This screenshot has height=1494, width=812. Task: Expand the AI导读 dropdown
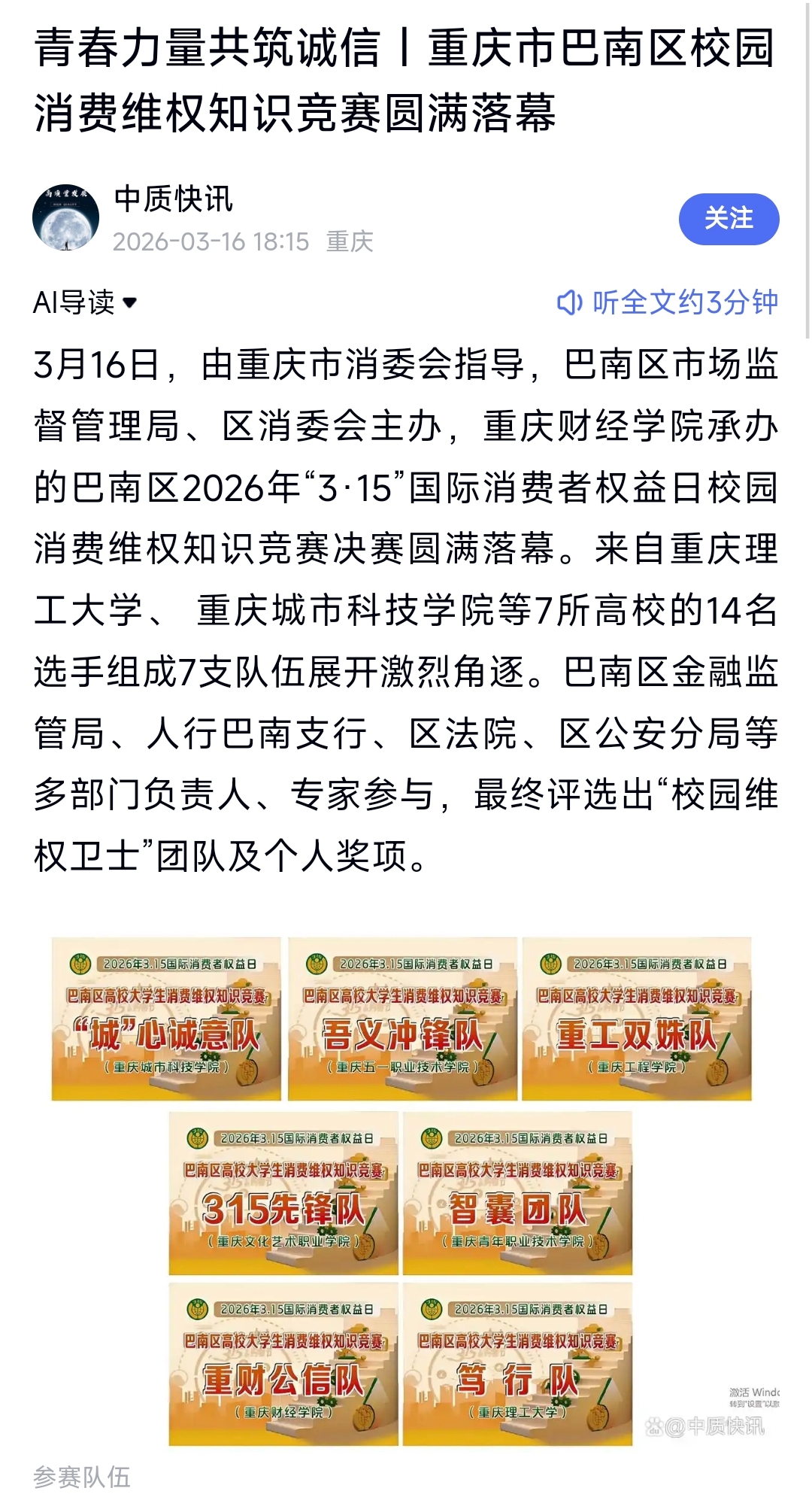(85, 302)
